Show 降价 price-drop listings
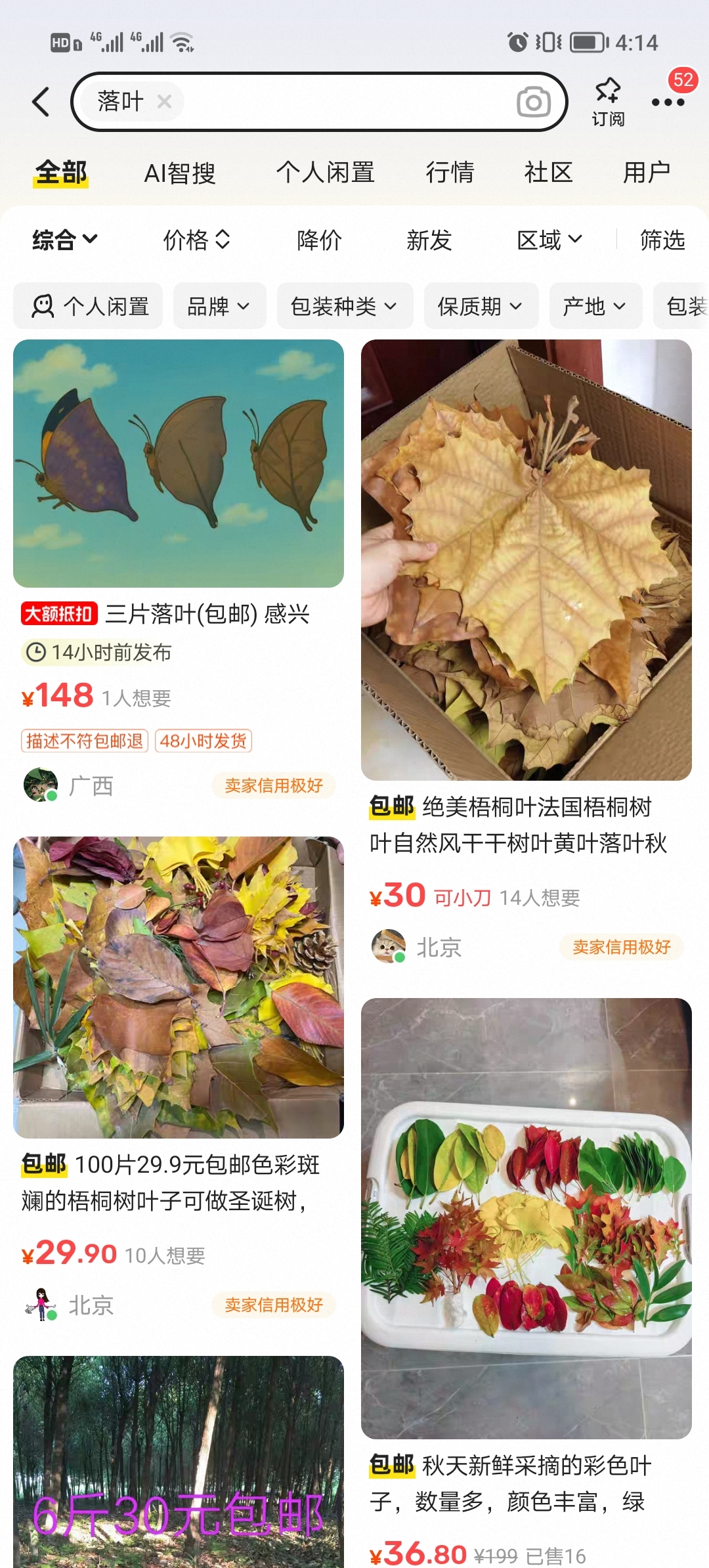This screenshot has height=1568, width=709. point(320,240)
